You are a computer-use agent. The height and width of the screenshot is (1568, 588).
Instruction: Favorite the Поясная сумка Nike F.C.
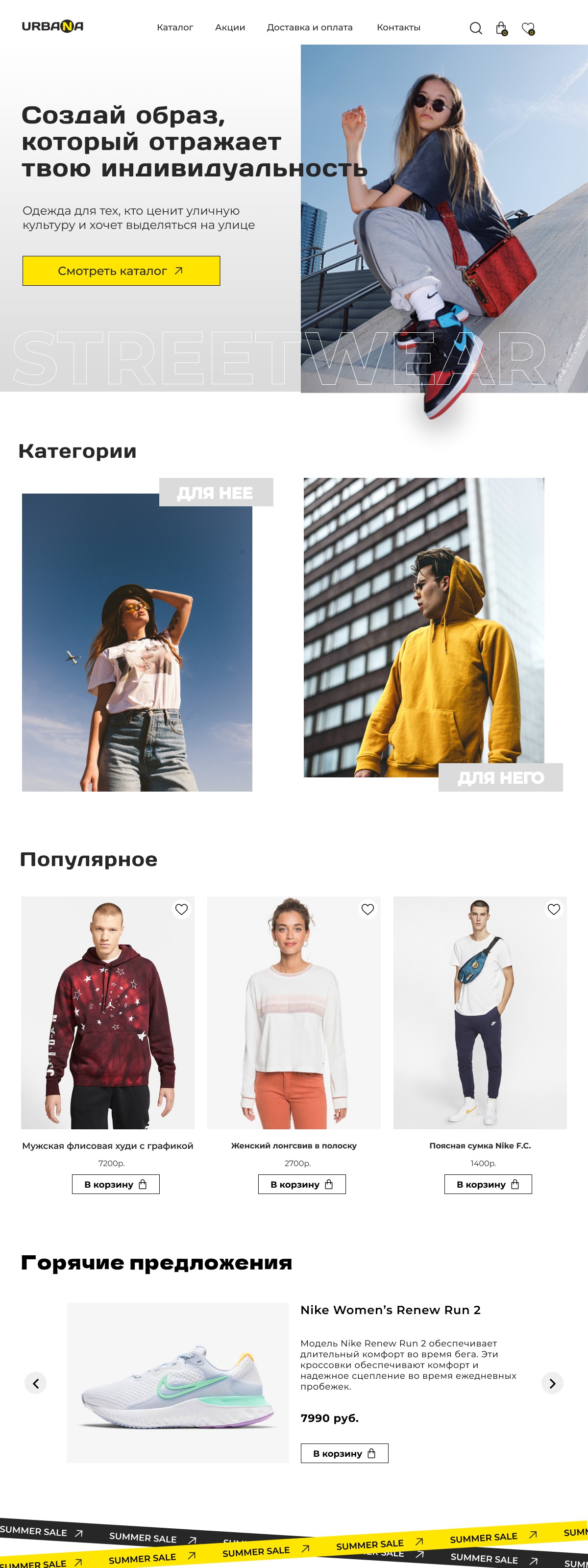554,909
